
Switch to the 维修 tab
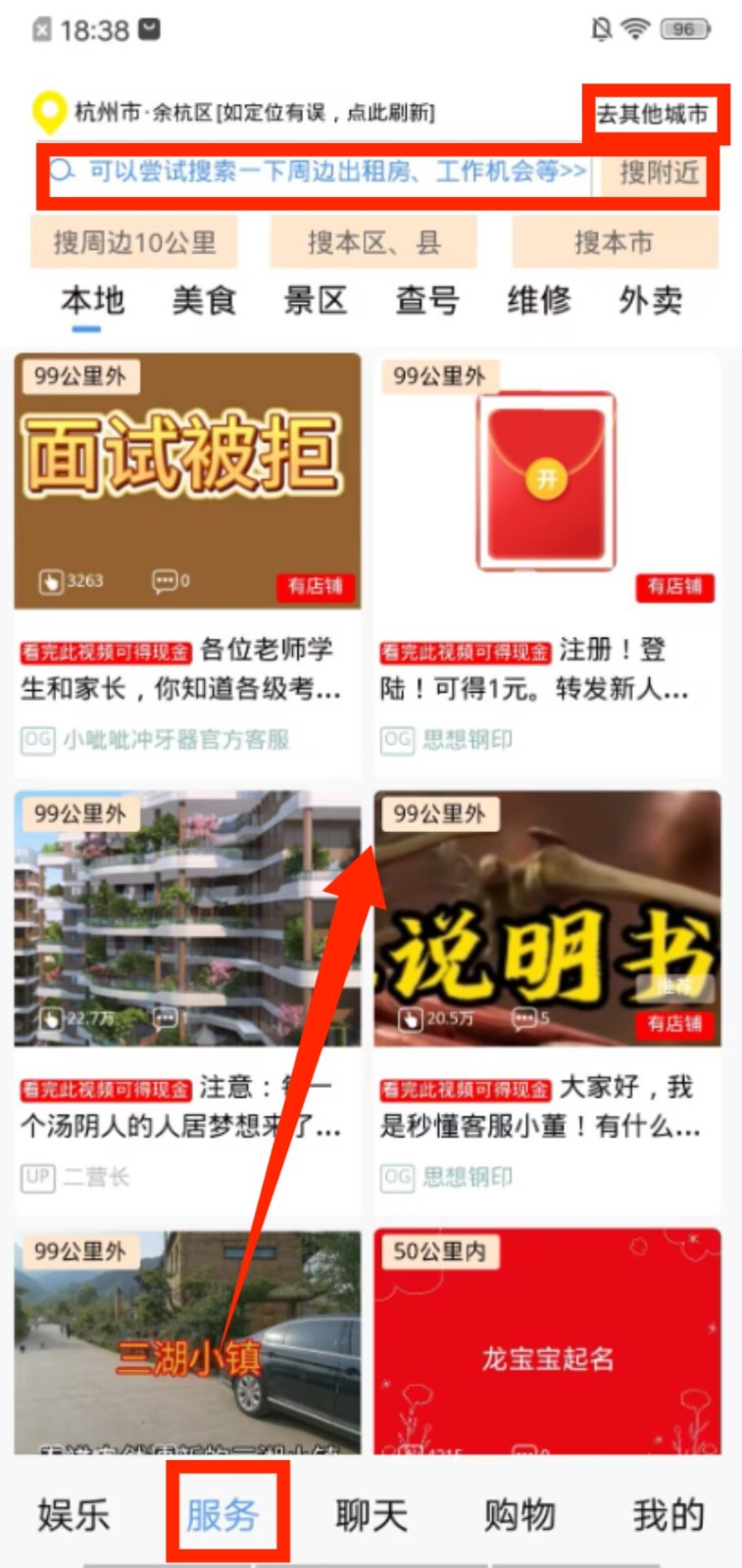539,300
